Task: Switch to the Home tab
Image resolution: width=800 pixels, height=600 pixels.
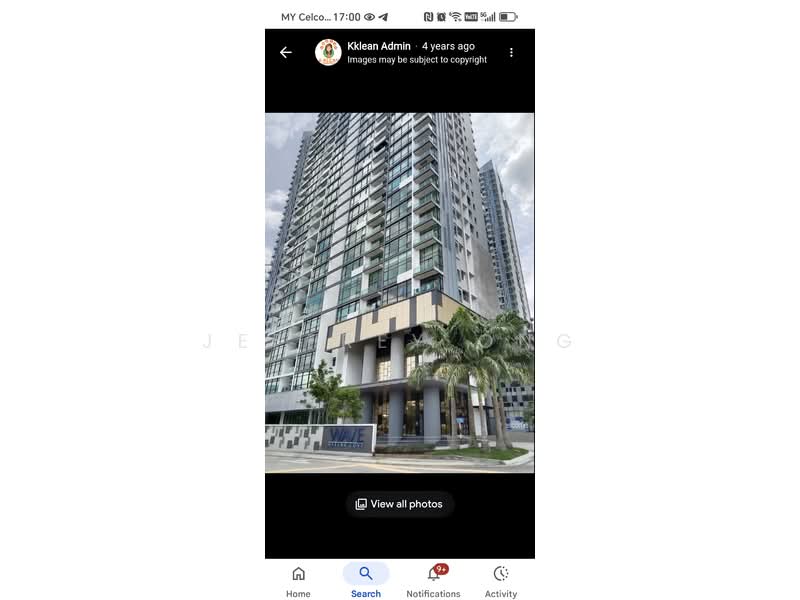Action: 298,580
